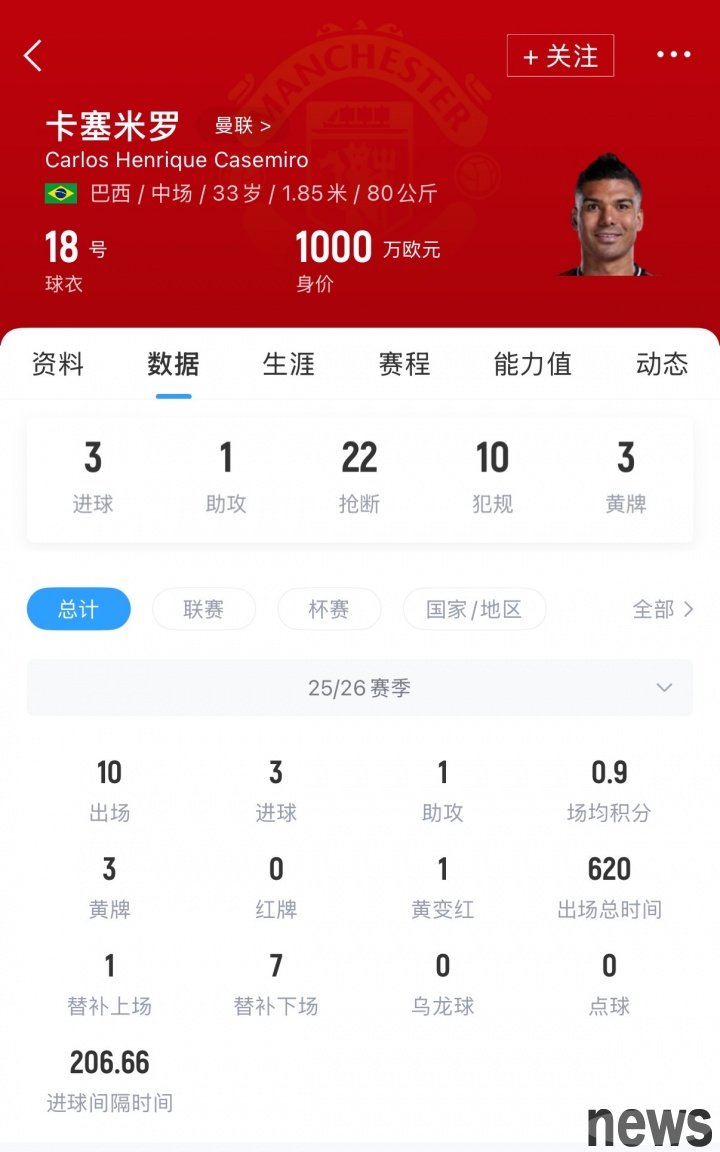Viewport: 720px width, 1152px height.
Task: Select the 数据 tab
Action: (x=173, y=364)
